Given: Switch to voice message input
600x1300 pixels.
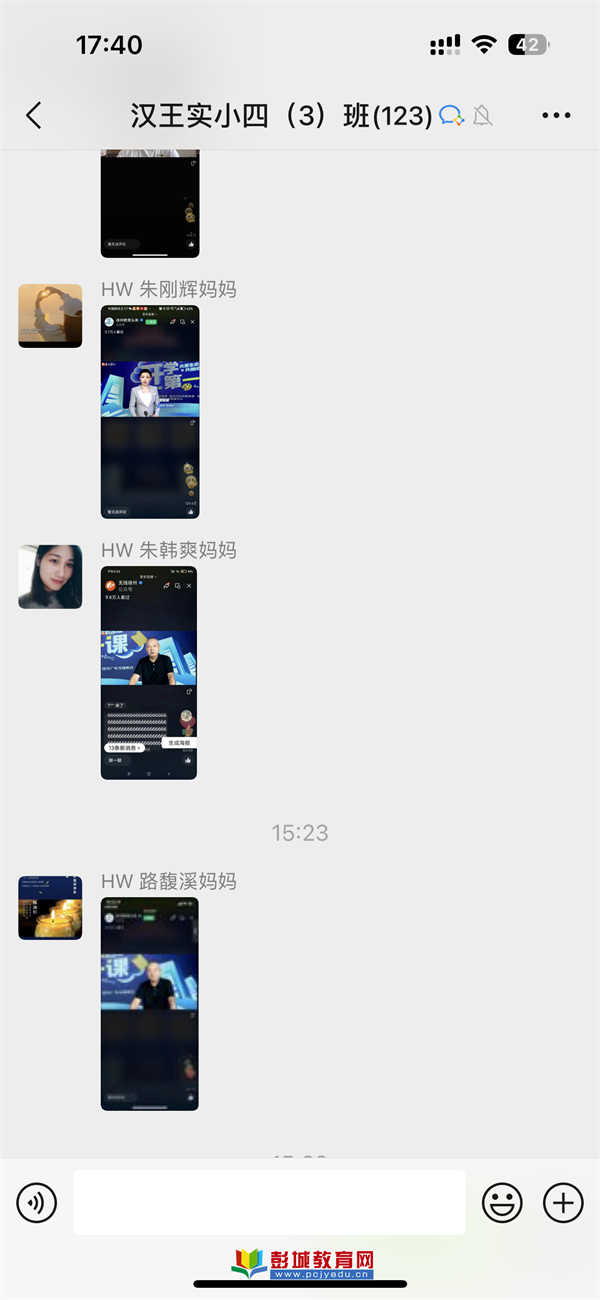Looking at the screenshot, I should [x=37, y=1202].
